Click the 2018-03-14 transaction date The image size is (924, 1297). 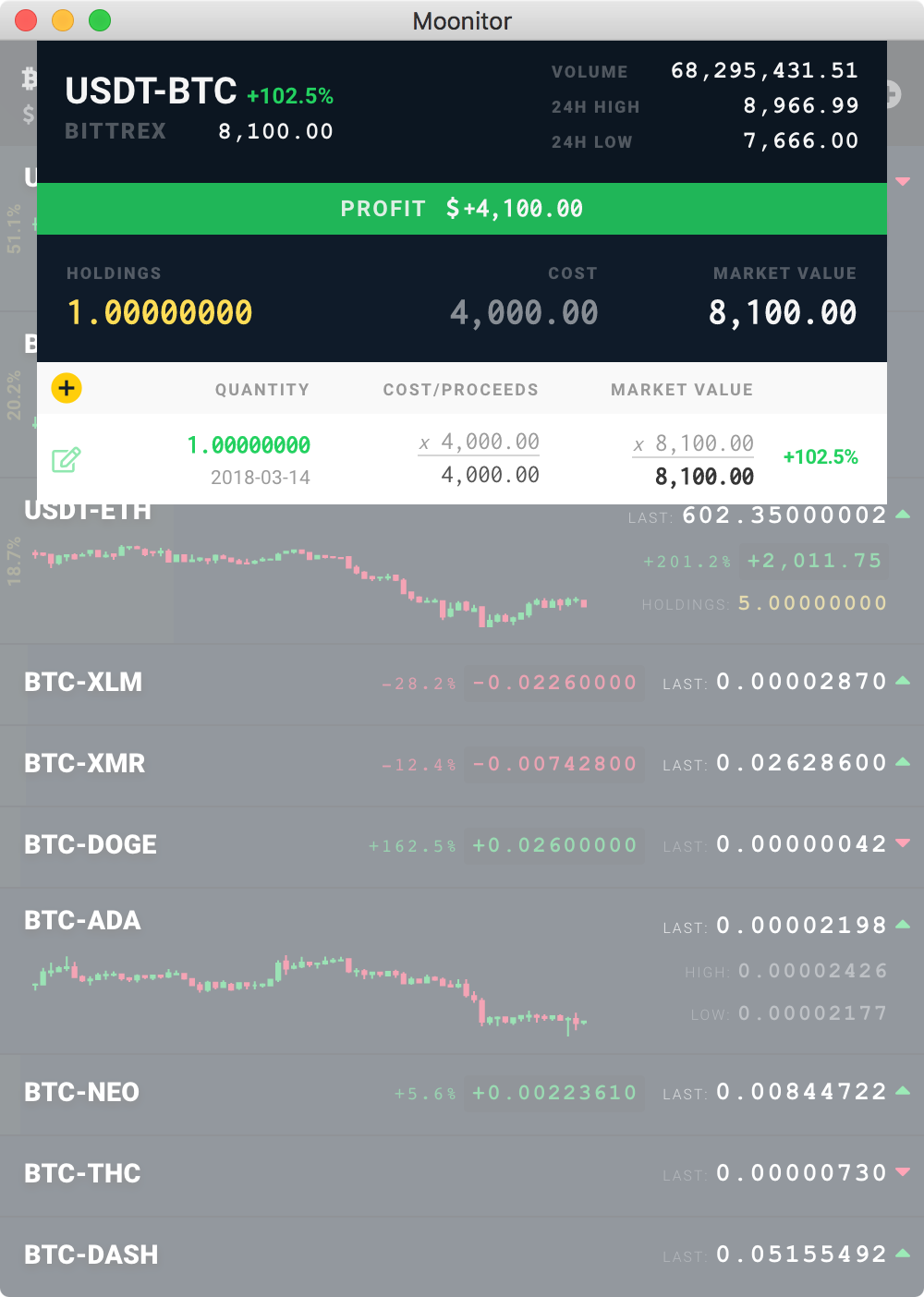point(261,478)
